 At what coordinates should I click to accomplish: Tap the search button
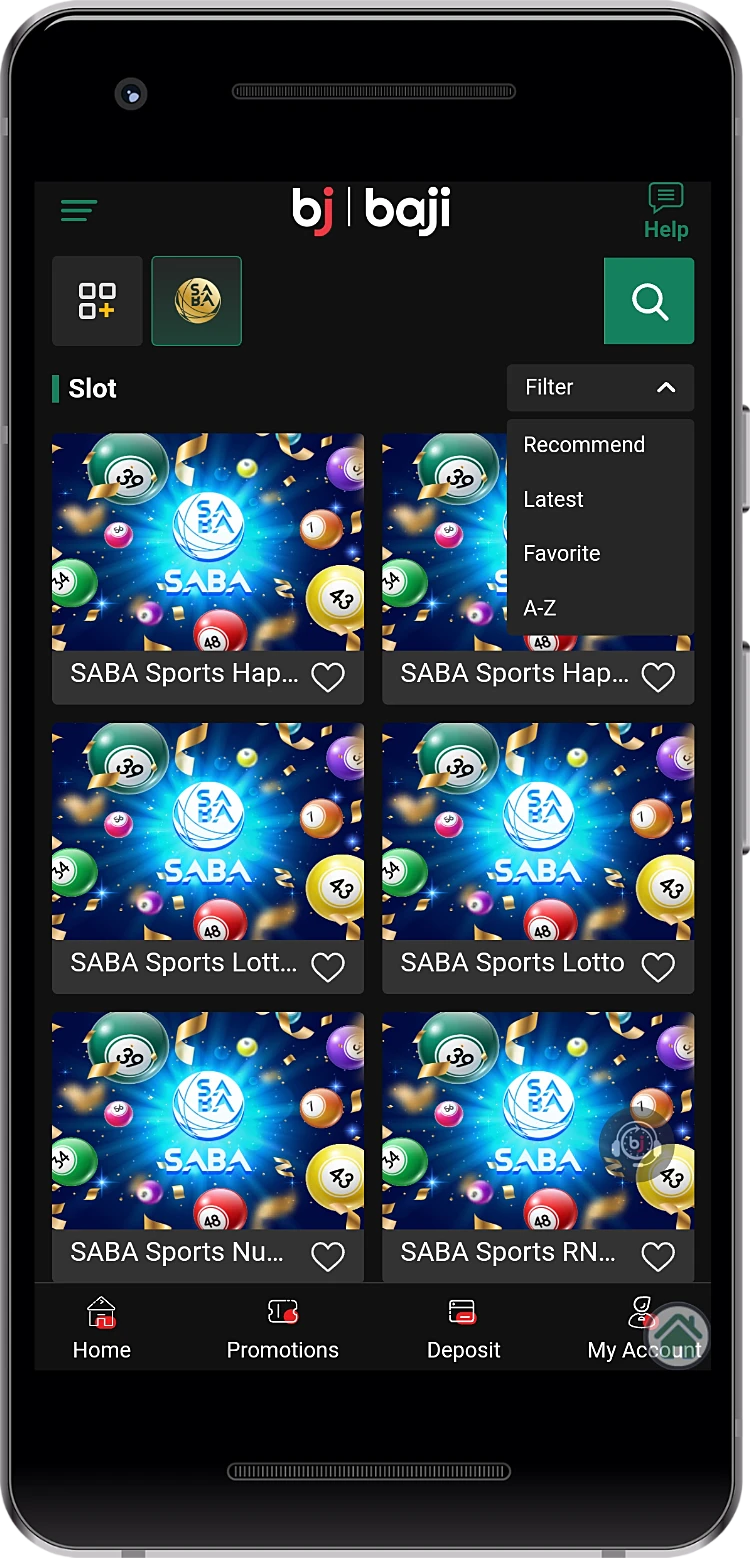point(649,301)
